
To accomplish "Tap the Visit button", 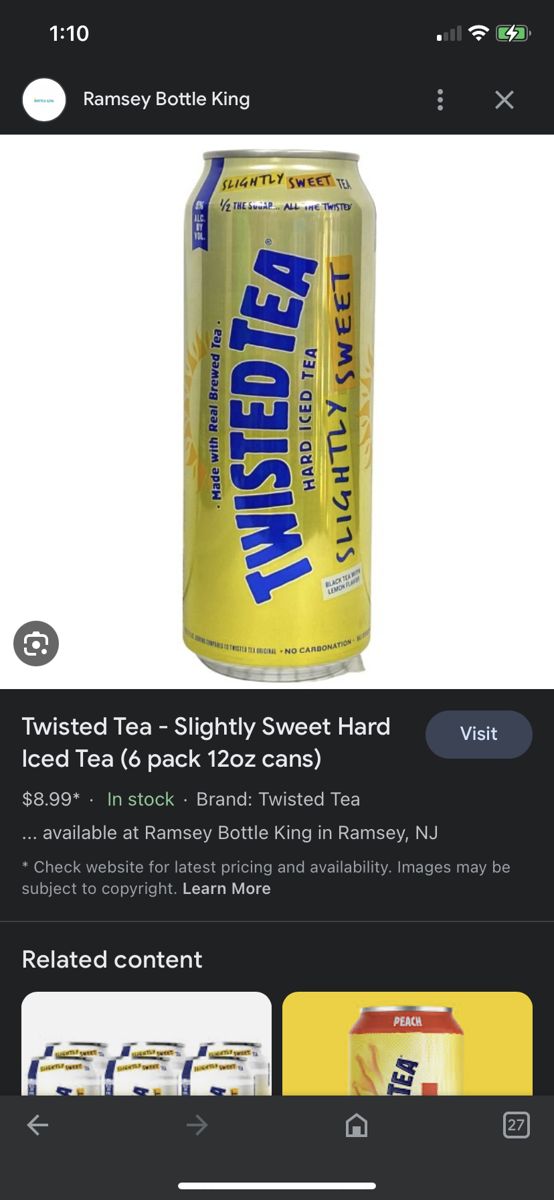I will pos(478,734).
